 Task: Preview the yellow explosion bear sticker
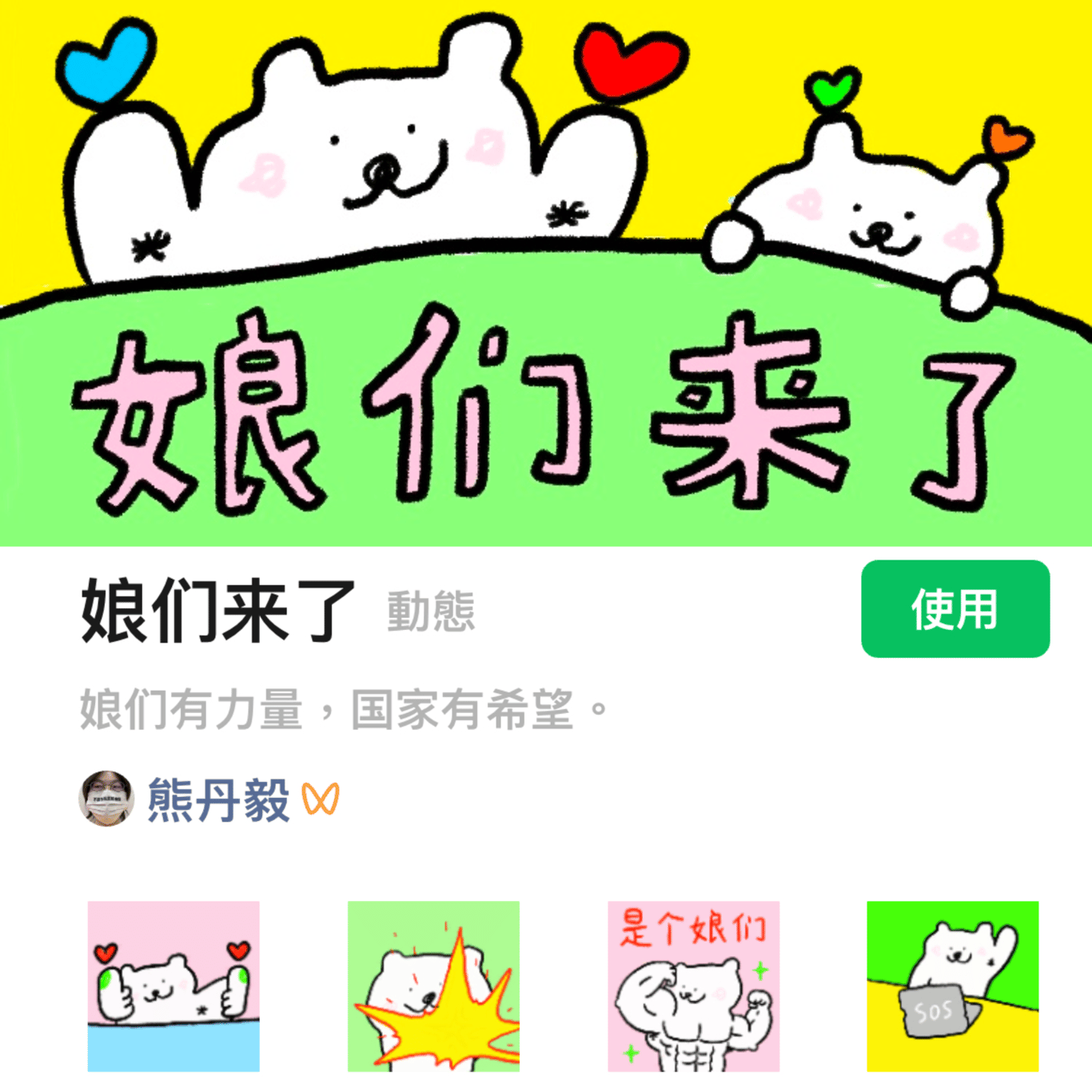pos(433,986)
